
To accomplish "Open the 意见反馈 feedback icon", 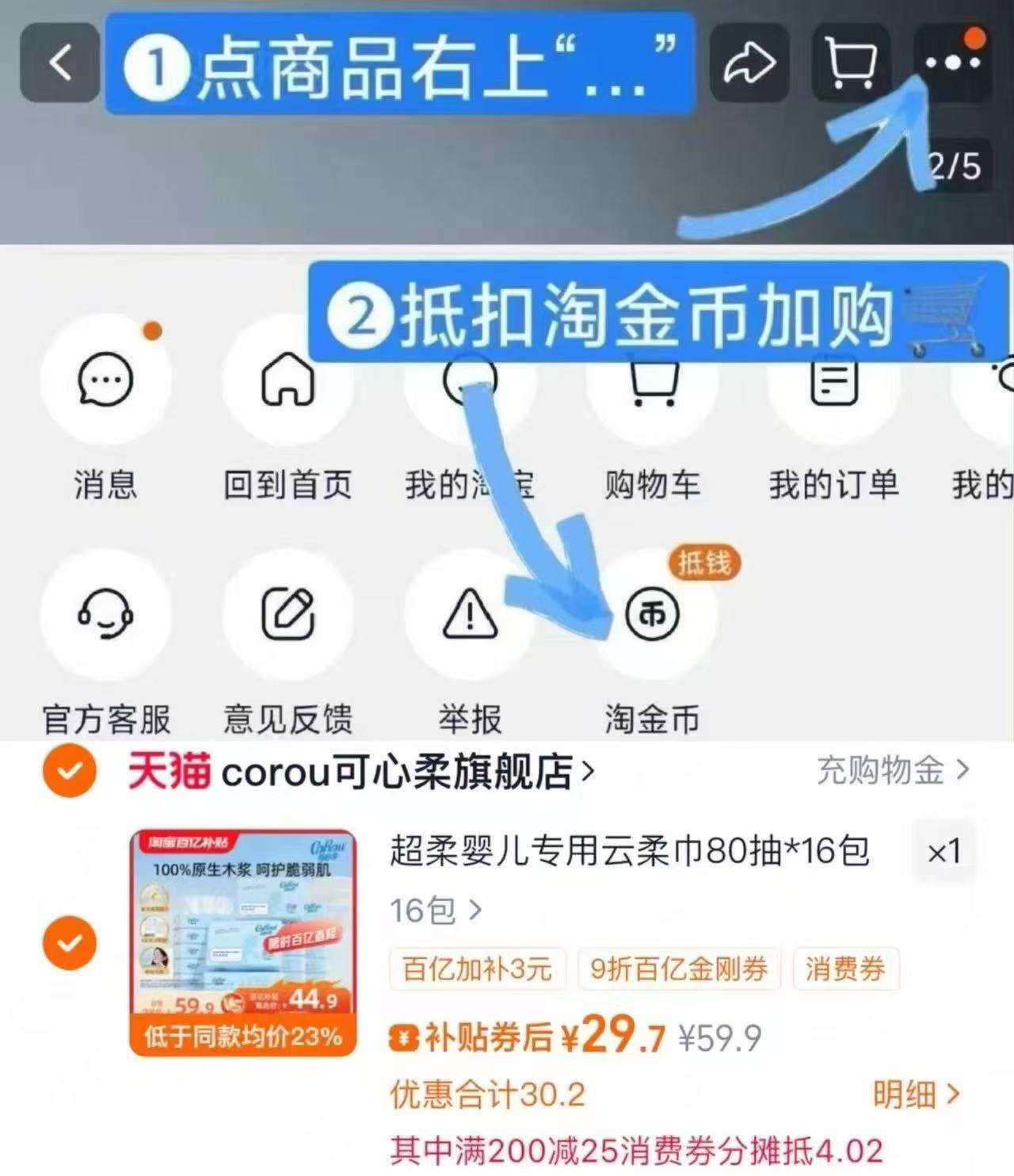I will pos(288,615).
